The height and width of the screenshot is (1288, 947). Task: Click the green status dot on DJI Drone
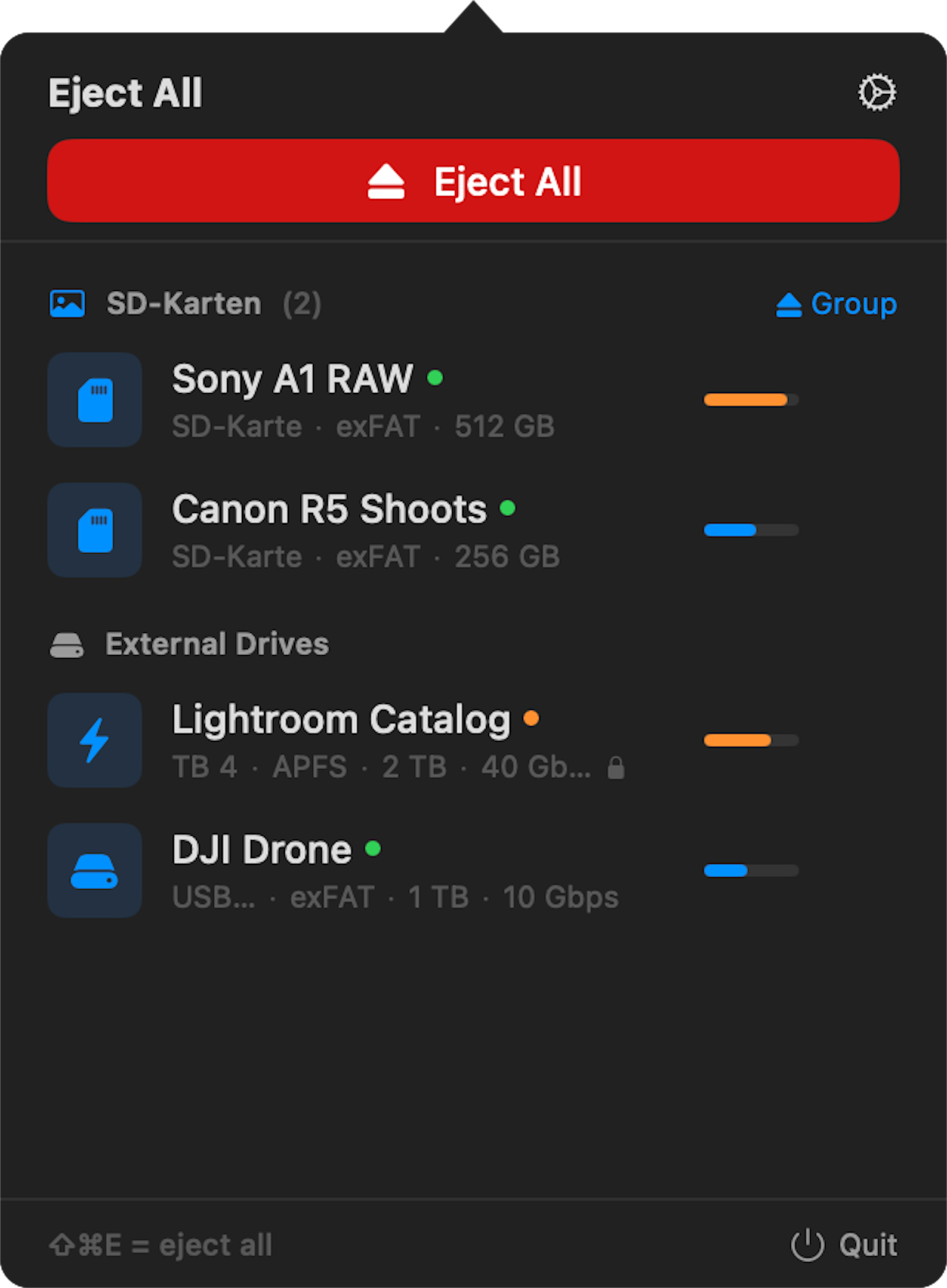tap(374, 848)
